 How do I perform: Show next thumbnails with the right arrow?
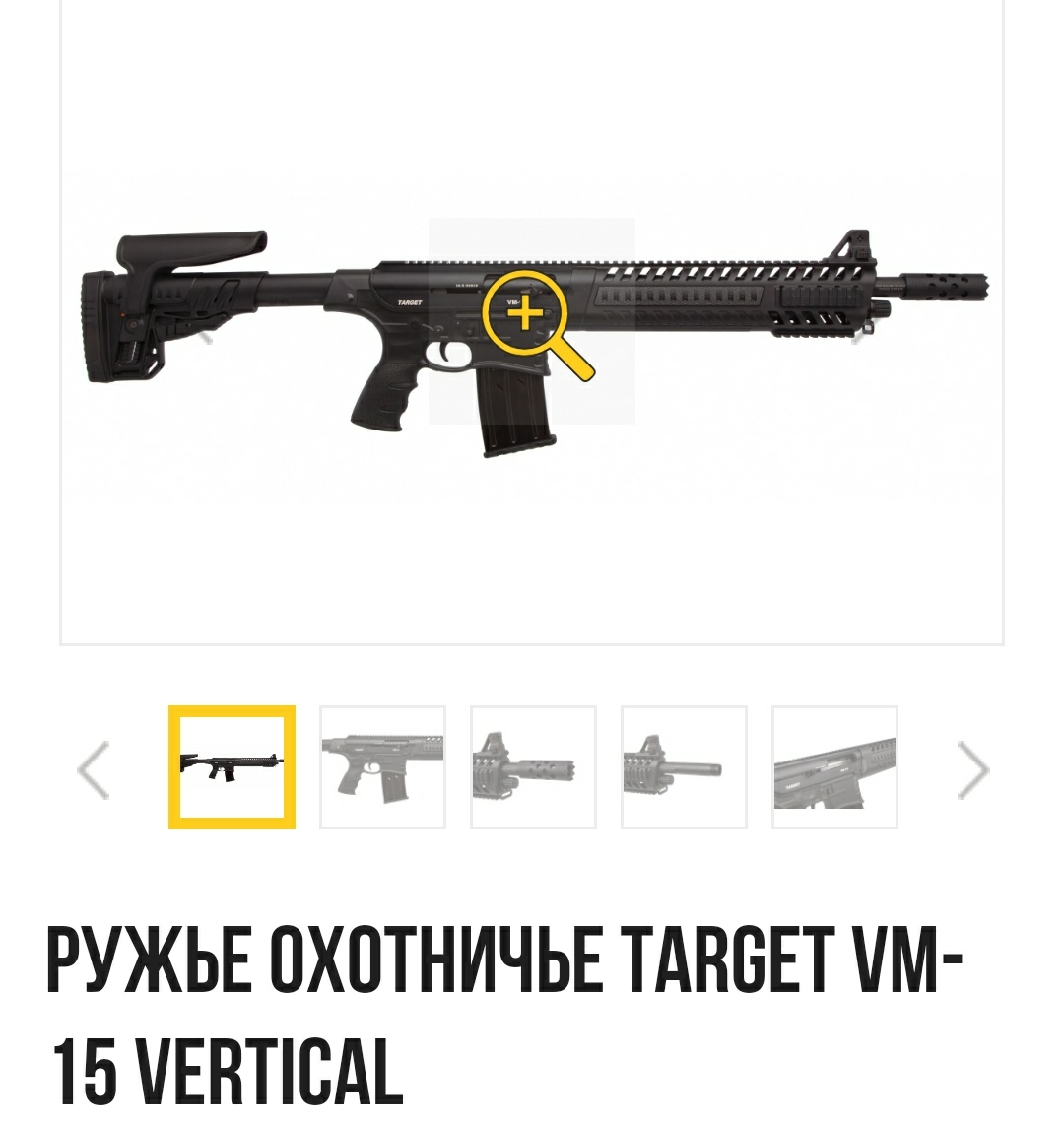click(x=972, y=769)
